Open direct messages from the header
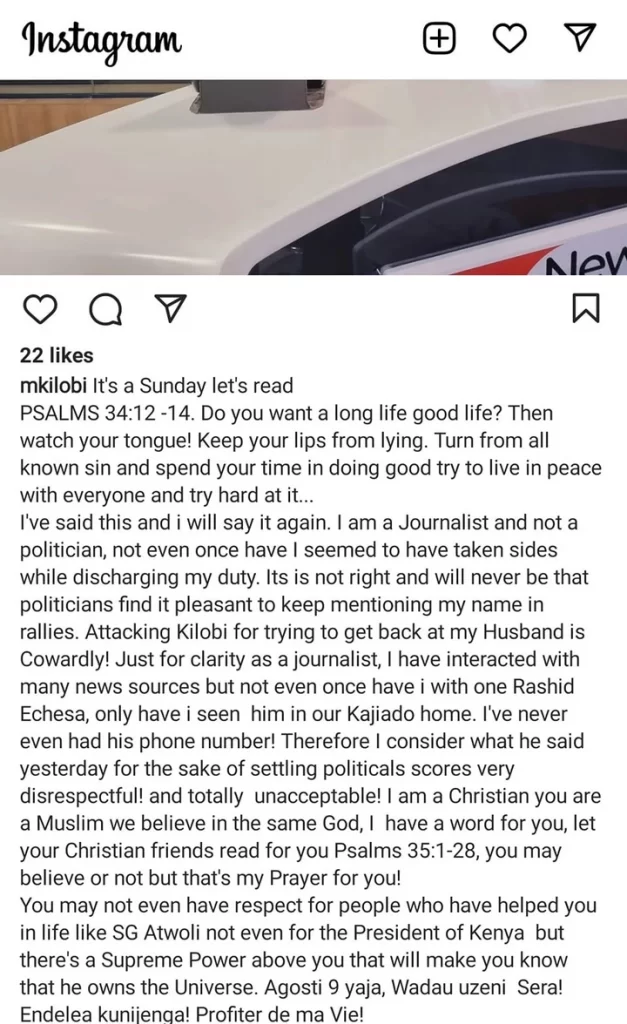The width and height of the screenshot is (627, 1024). point(580,38)
